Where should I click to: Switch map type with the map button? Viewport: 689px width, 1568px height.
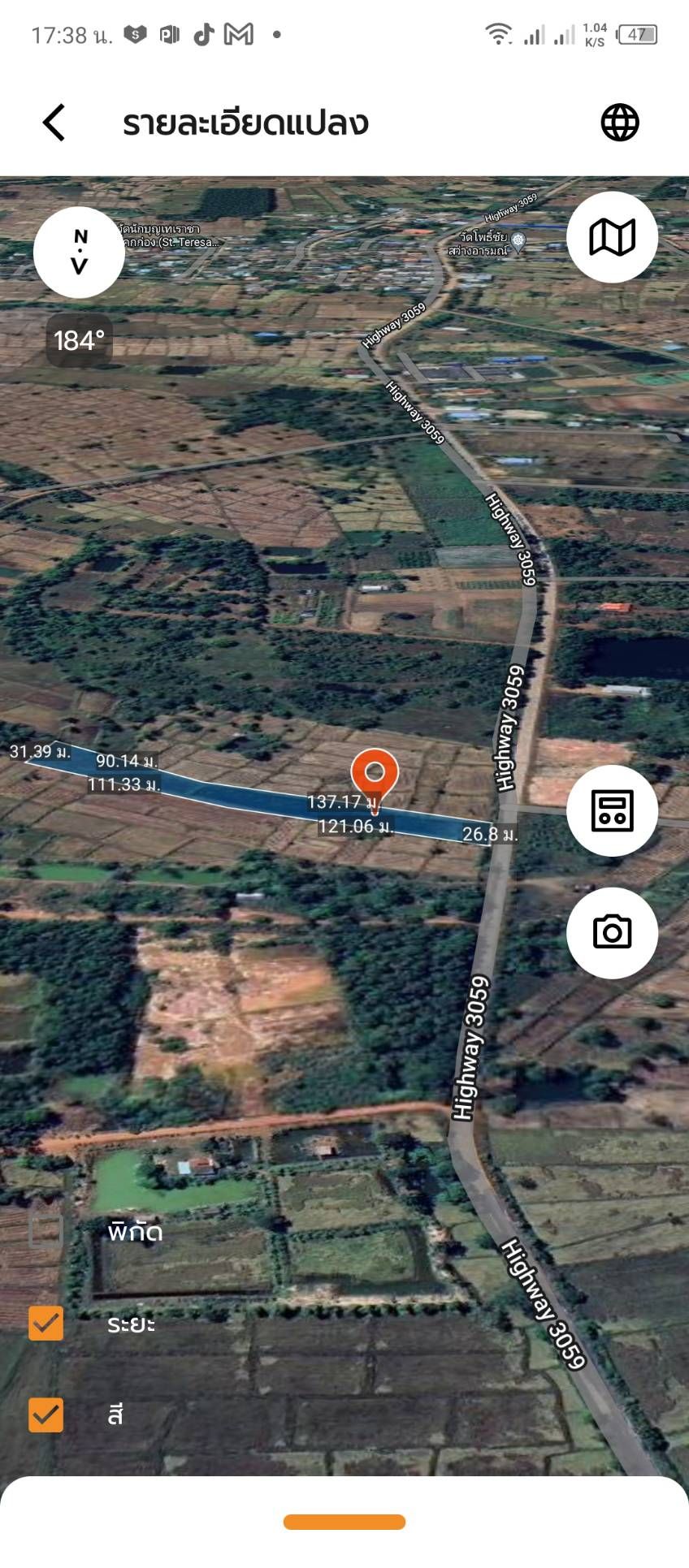[x=612, y=237]
